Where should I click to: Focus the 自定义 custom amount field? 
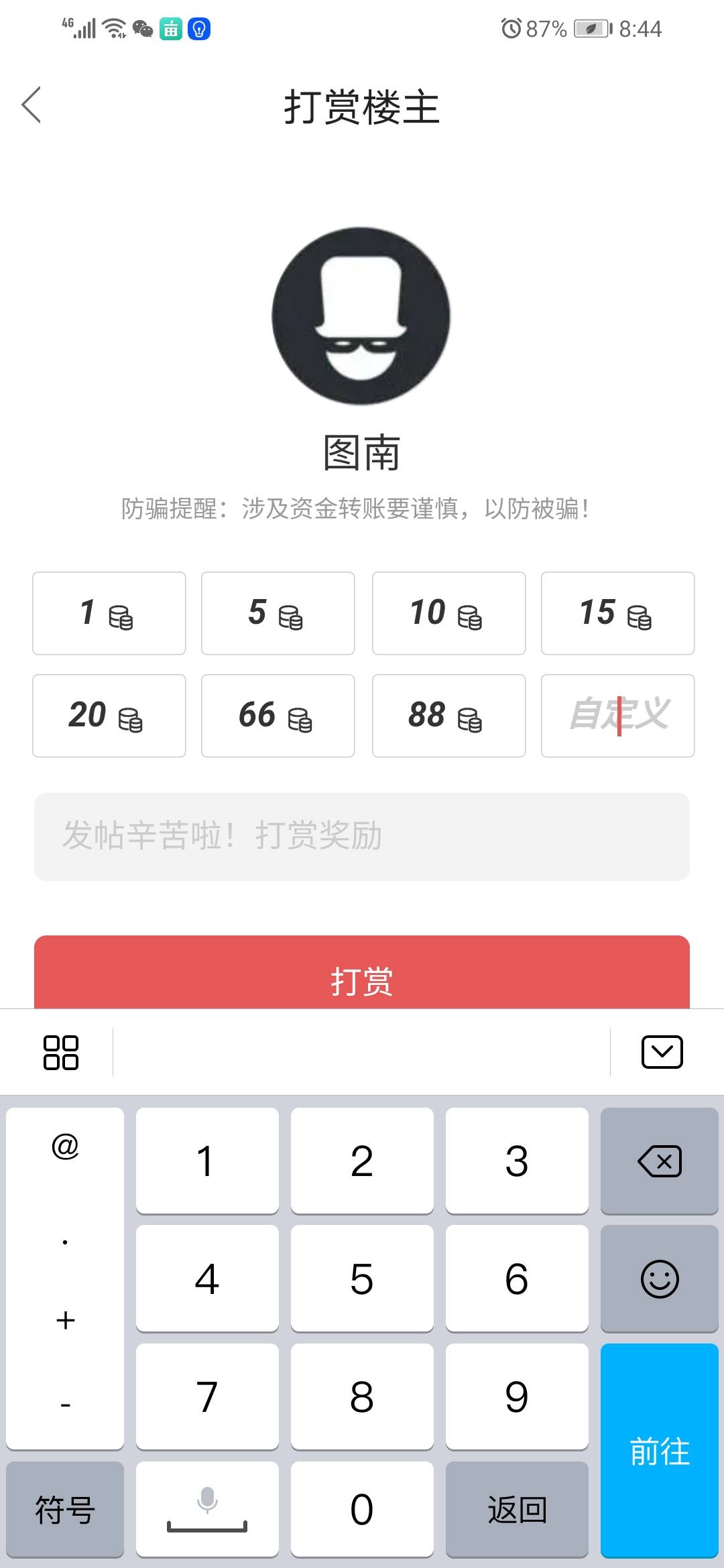[617, 716]
